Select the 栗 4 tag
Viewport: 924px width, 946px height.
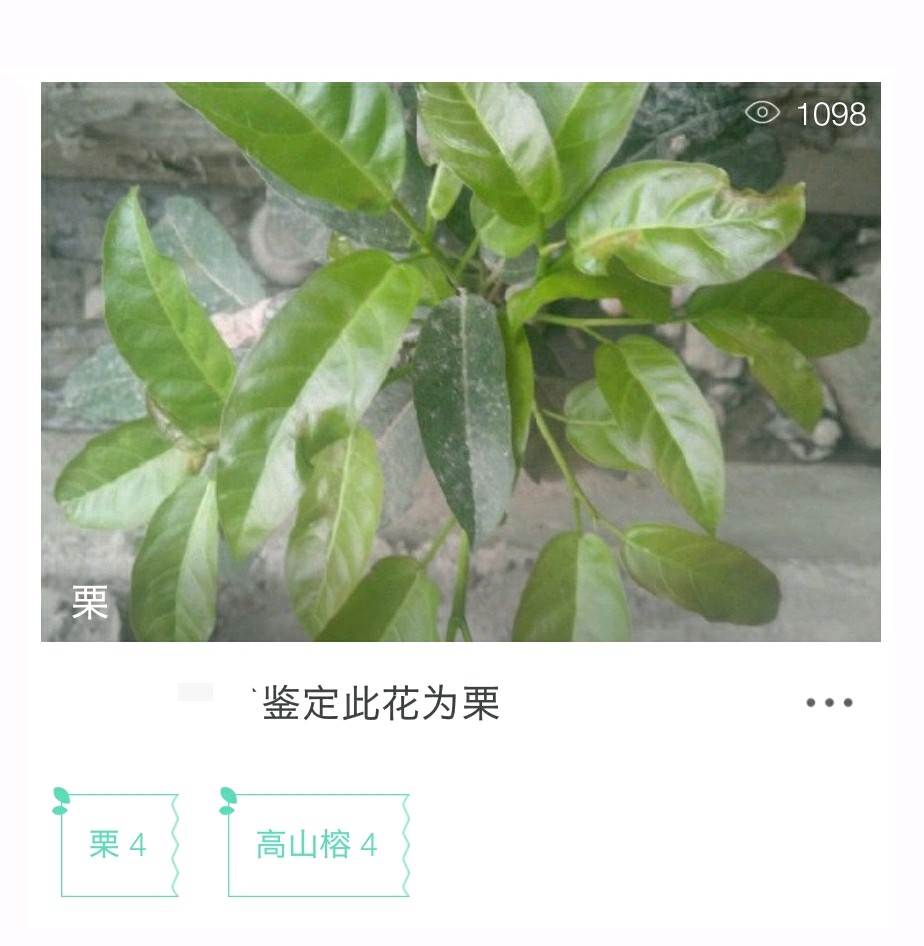(x=118, y=844)
